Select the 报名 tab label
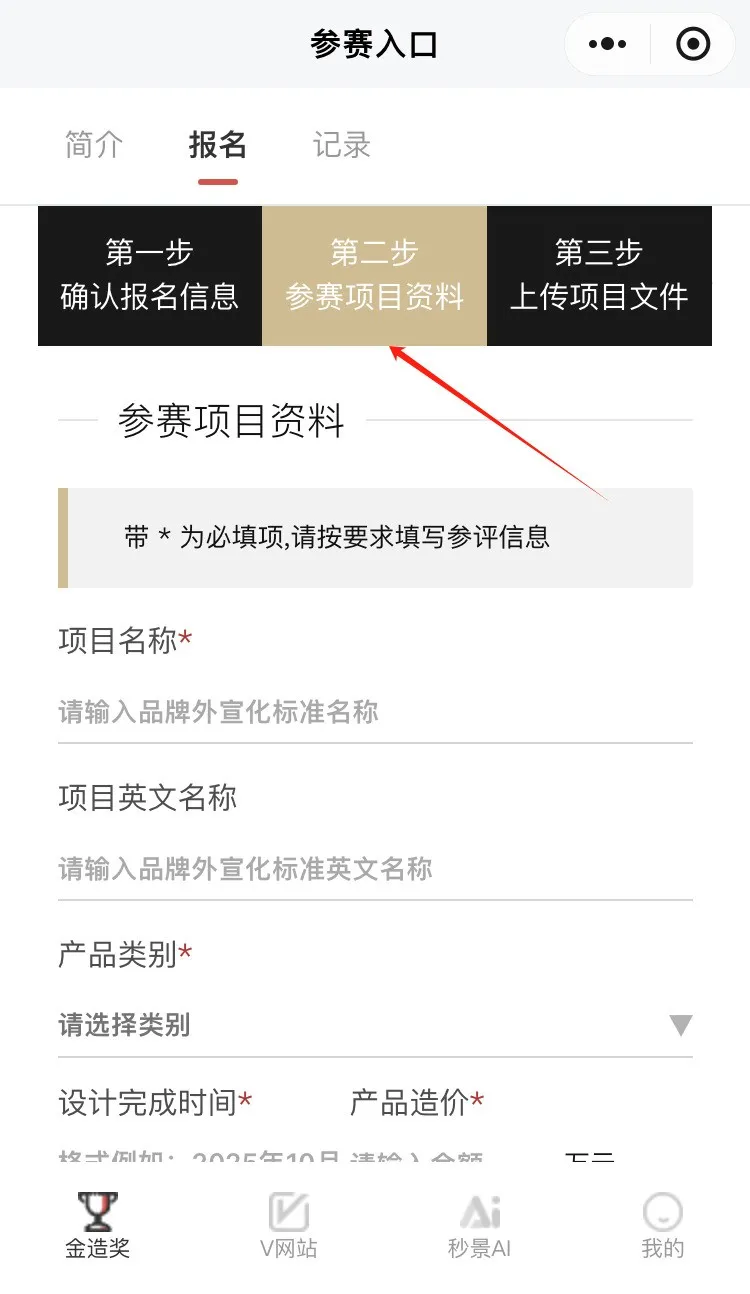This screenshot has height=1294, width=750. tap(217, 146)
